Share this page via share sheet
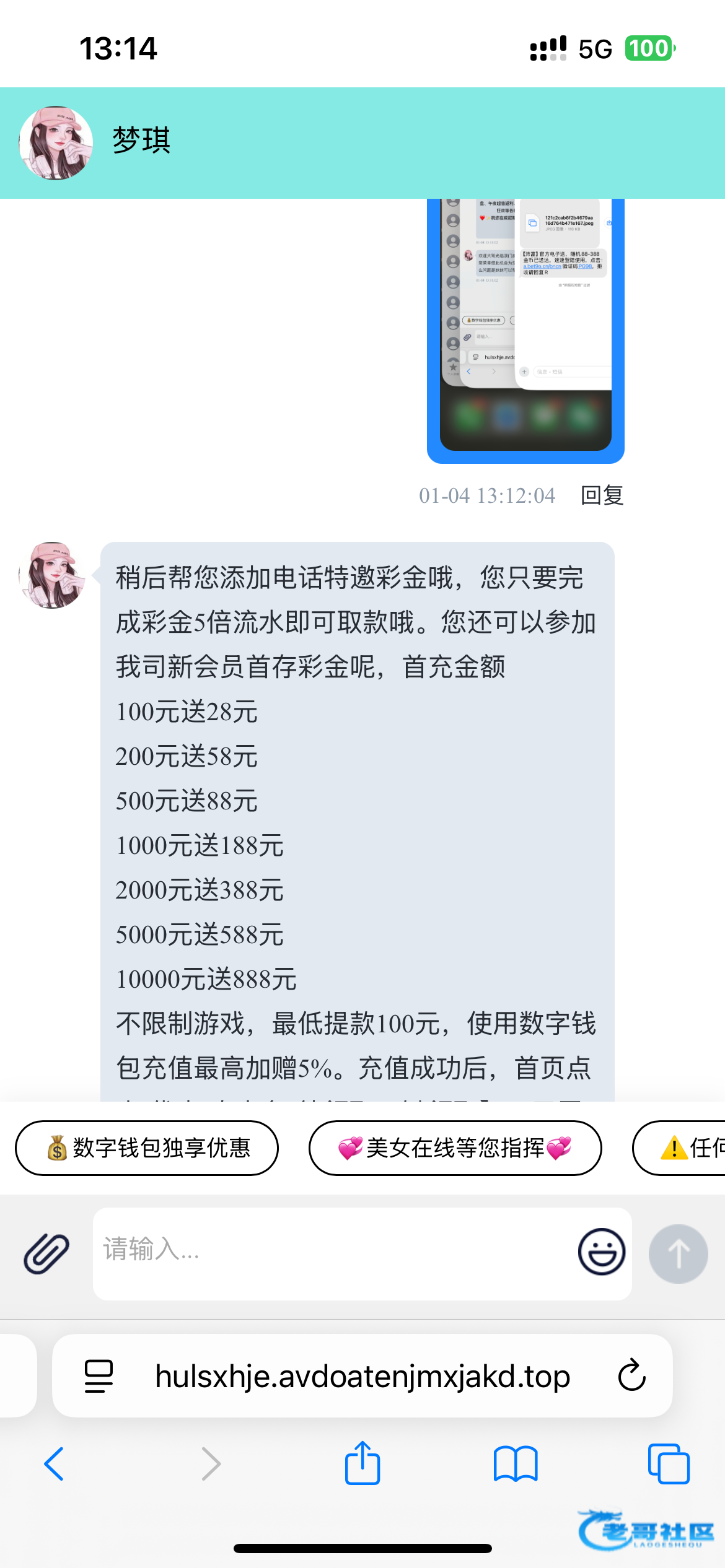725x1568 pixels. (362, 1464)
